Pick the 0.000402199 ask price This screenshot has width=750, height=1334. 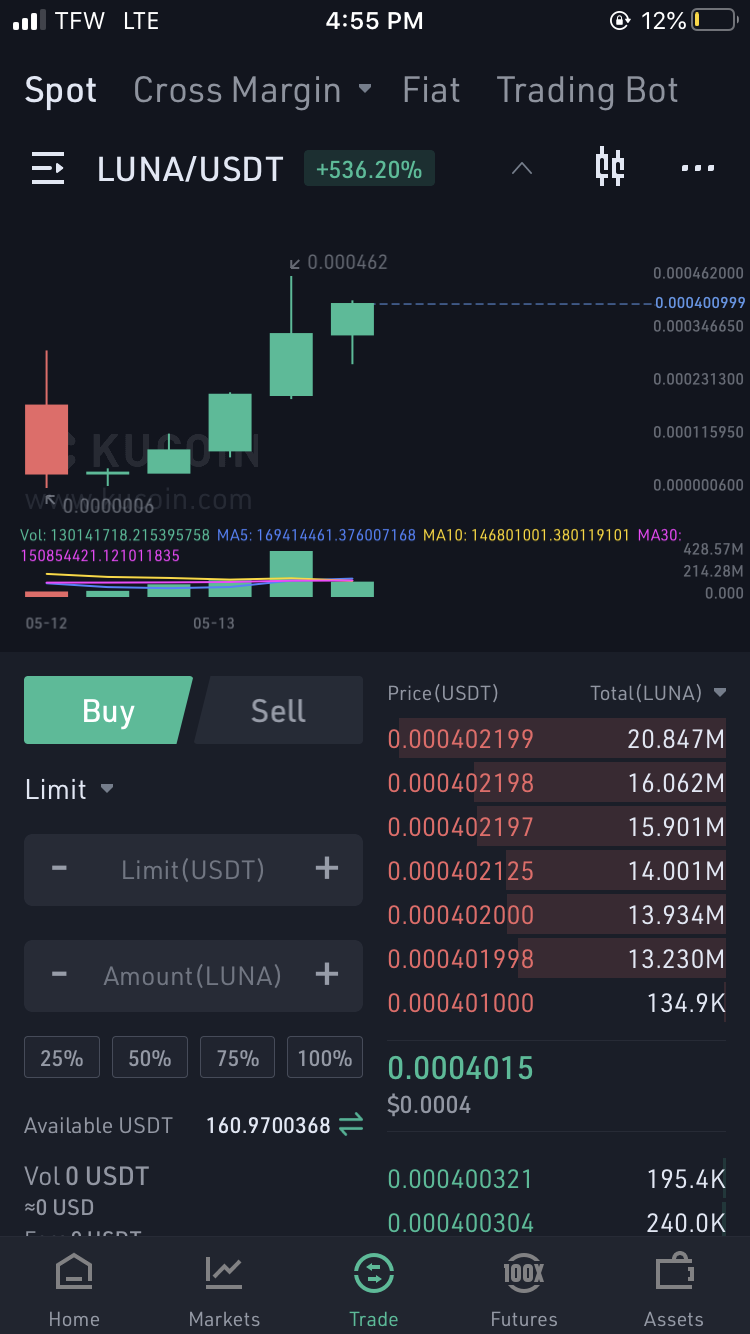click(461, 739)
